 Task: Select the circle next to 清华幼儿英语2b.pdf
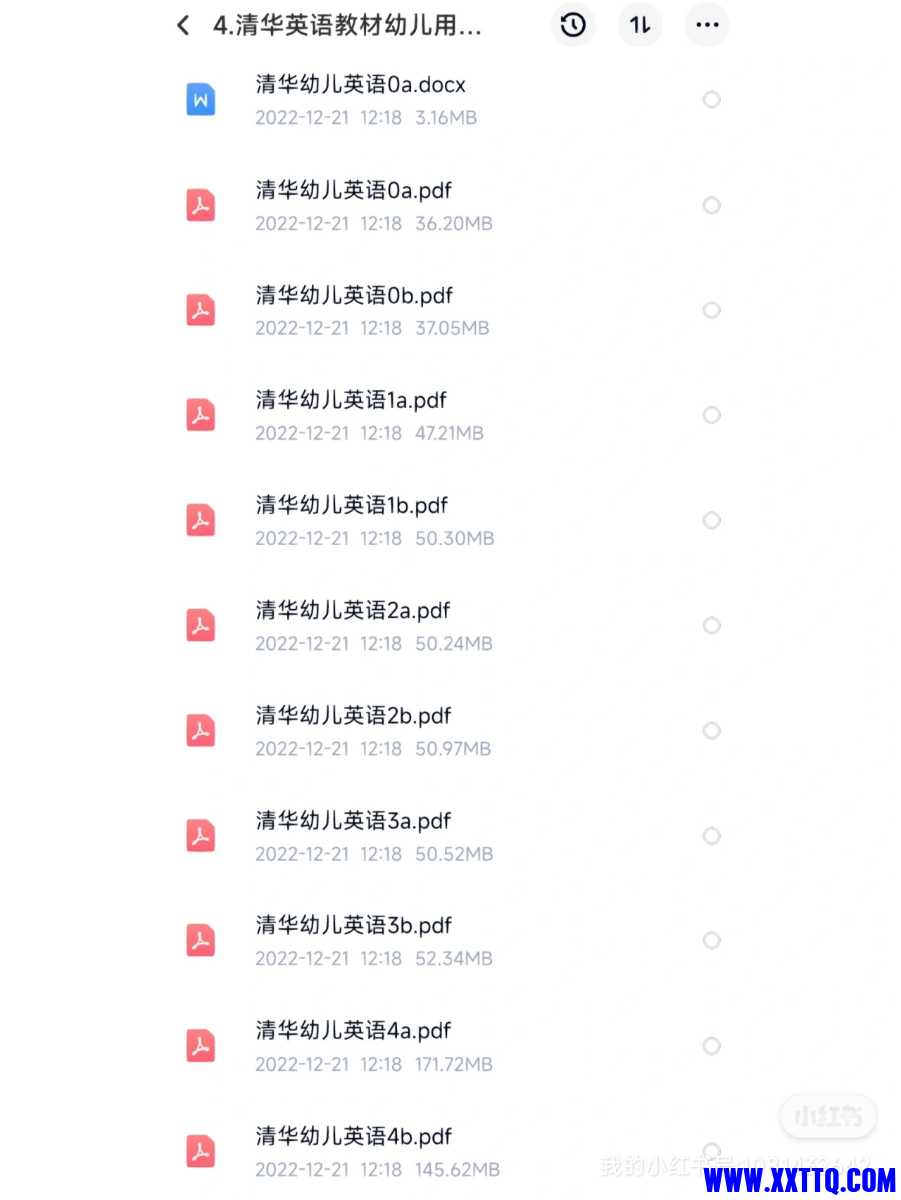[x=712, y=731]
